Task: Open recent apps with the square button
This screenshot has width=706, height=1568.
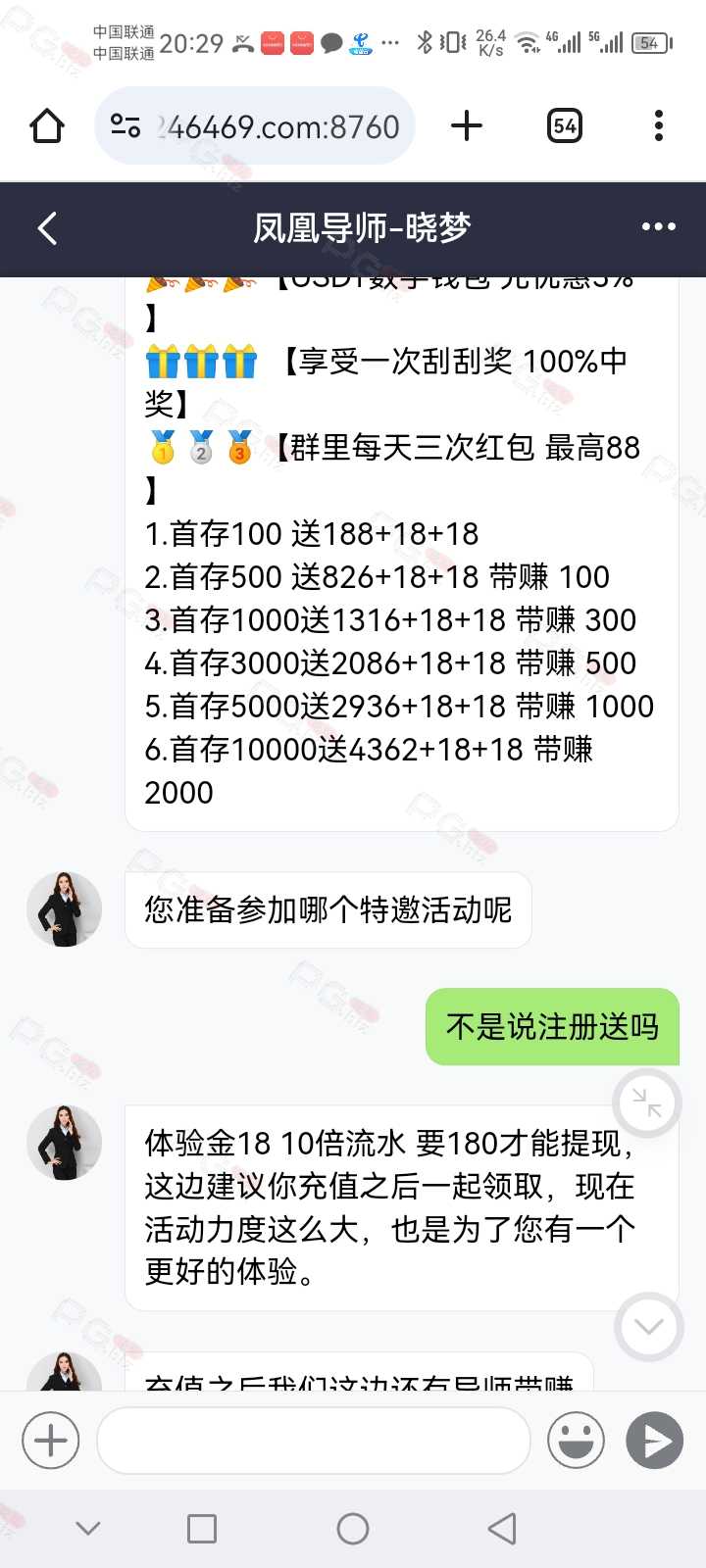Action: click(x=202, y=1529)
